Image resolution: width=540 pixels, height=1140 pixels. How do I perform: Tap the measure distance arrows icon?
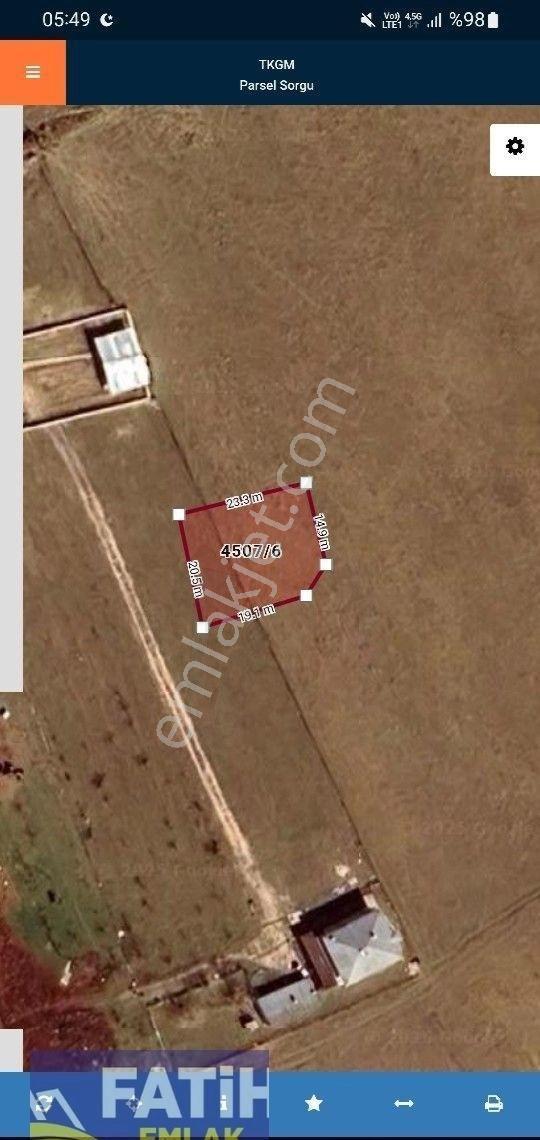[x=403, y=1104]
